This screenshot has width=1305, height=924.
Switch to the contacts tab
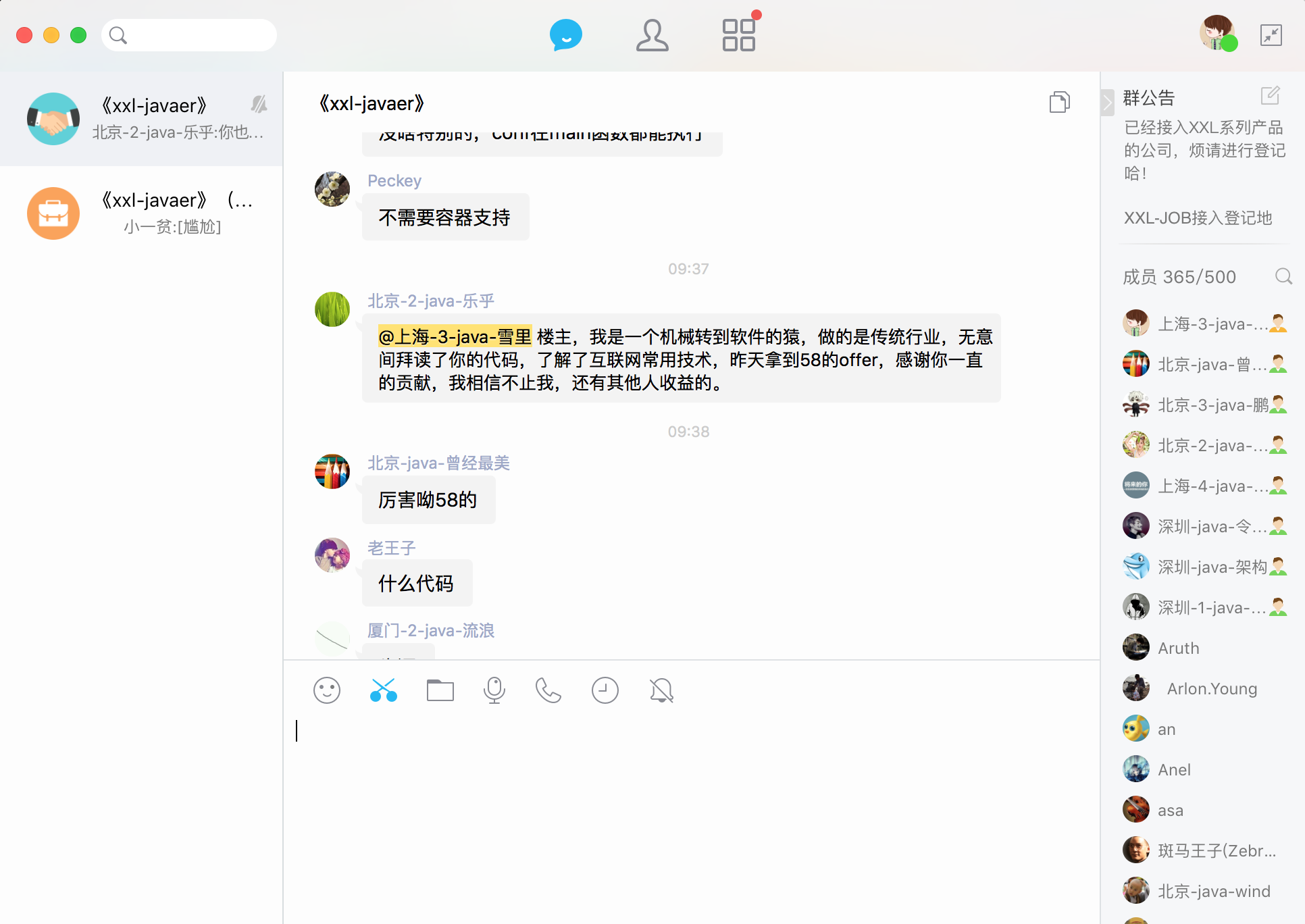[x=652, y=35]
